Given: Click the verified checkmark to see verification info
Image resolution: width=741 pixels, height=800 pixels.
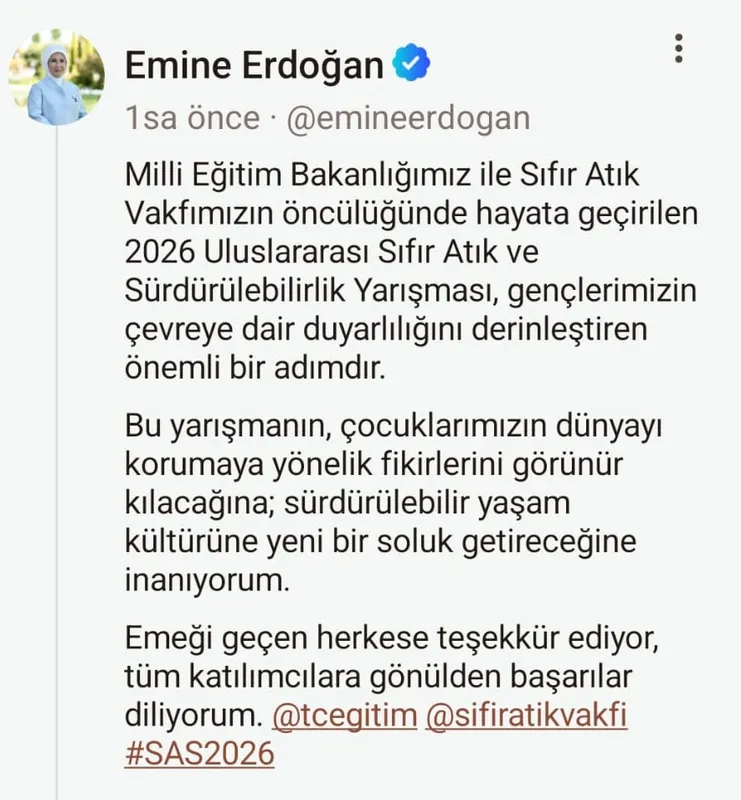Looking at the screenshot, I should point(409,62).
